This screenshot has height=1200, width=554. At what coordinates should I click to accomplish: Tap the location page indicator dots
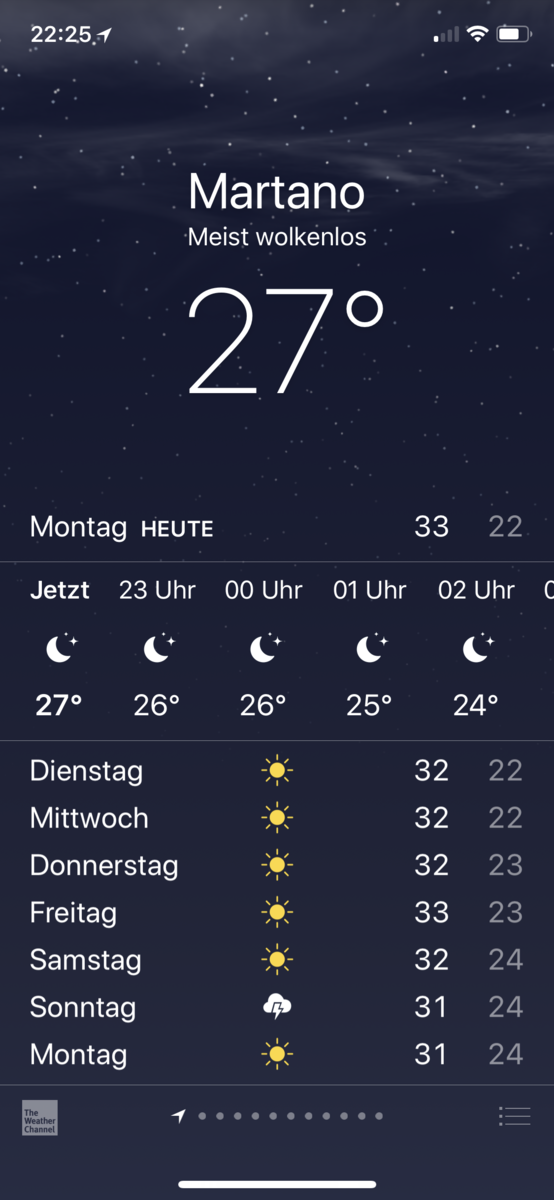tap(276, 1116)
